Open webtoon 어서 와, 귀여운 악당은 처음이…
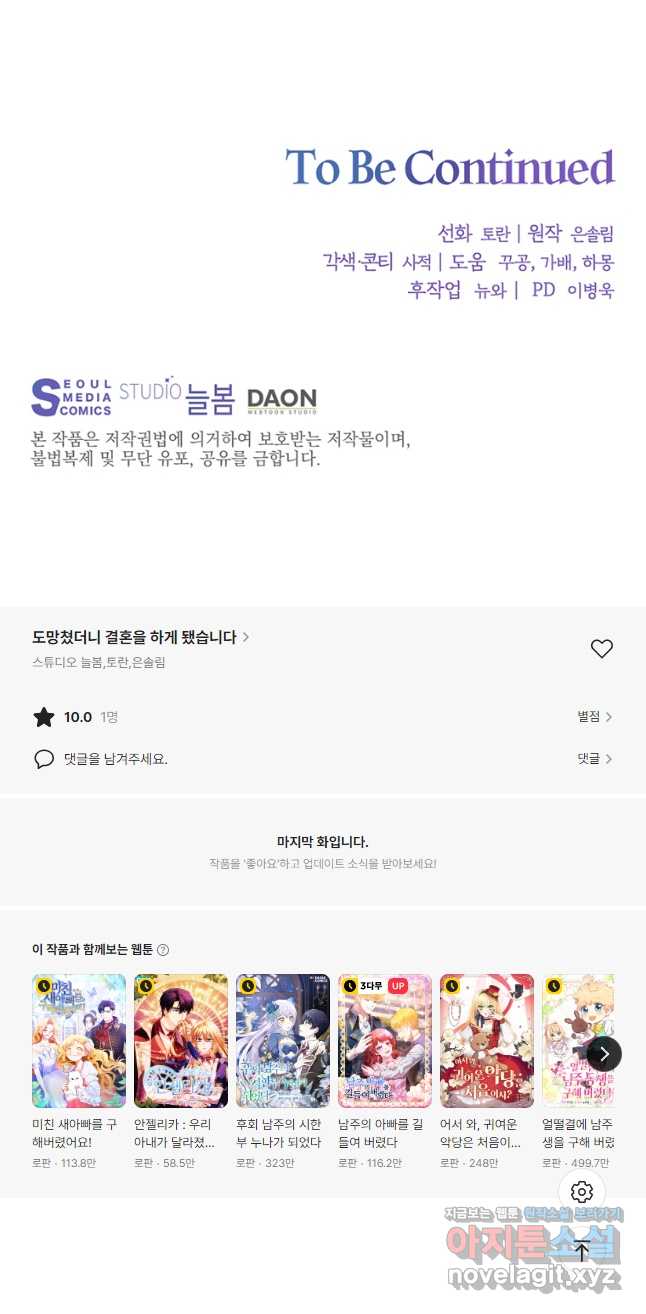 pyautogui.click(x=487, y=1041)
